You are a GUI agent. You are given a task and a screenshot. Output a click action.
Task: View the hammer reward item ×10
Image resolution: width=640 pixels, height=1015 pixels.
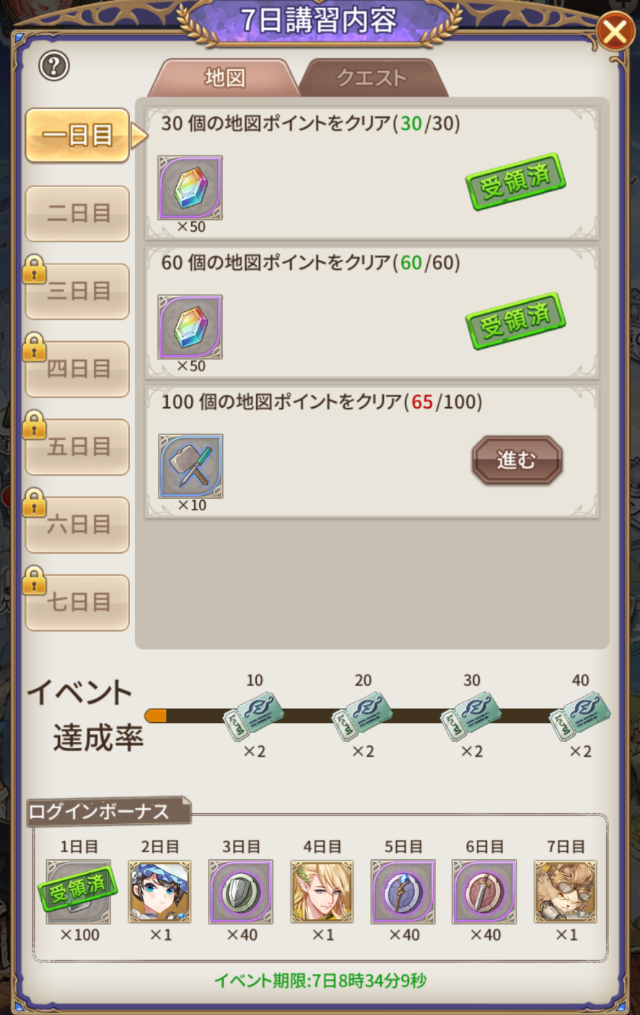coord(190,466)
